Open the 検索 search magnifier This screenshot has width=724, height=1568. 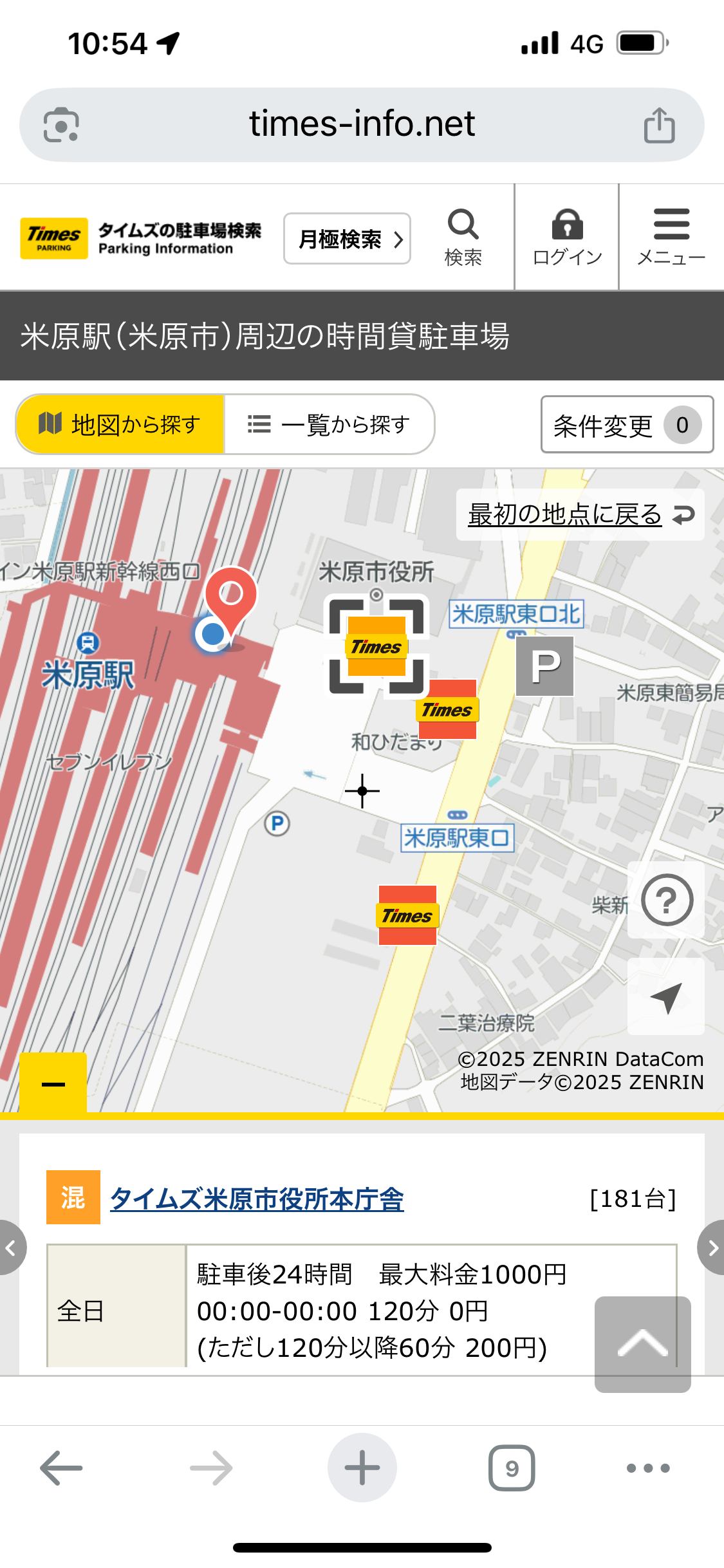click(x=463, y=238)
